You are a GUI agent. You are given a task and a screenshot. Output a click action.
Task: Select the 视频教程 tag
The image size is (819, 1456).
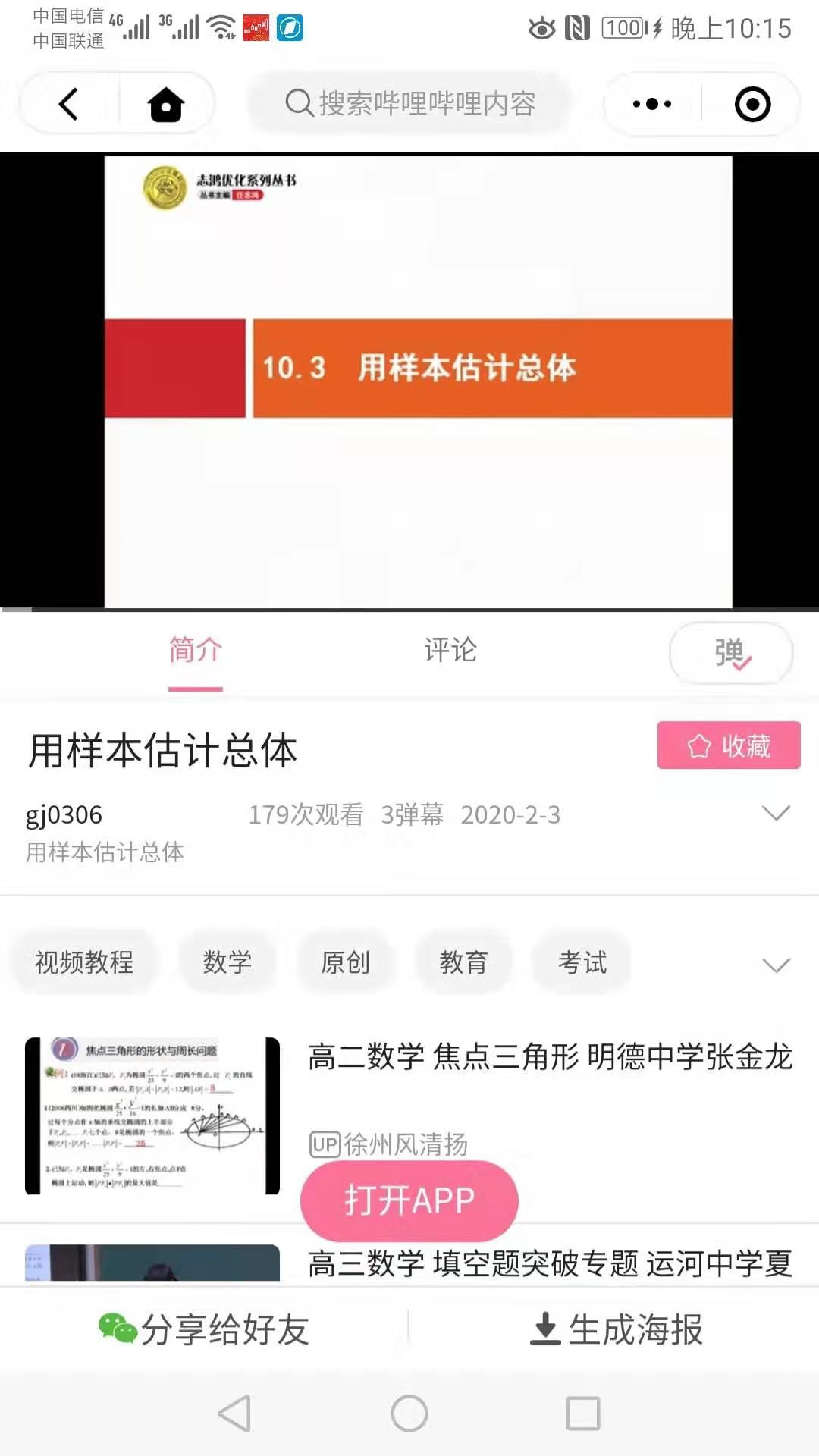point(84,962)
